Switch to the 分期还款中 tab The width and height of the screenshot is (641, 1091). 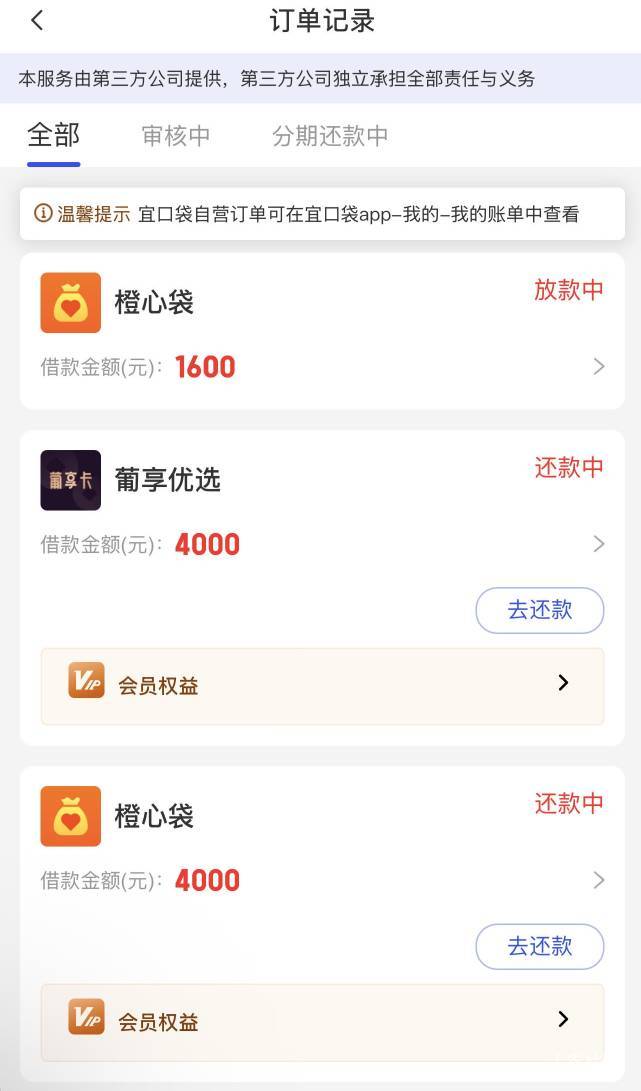330,136
